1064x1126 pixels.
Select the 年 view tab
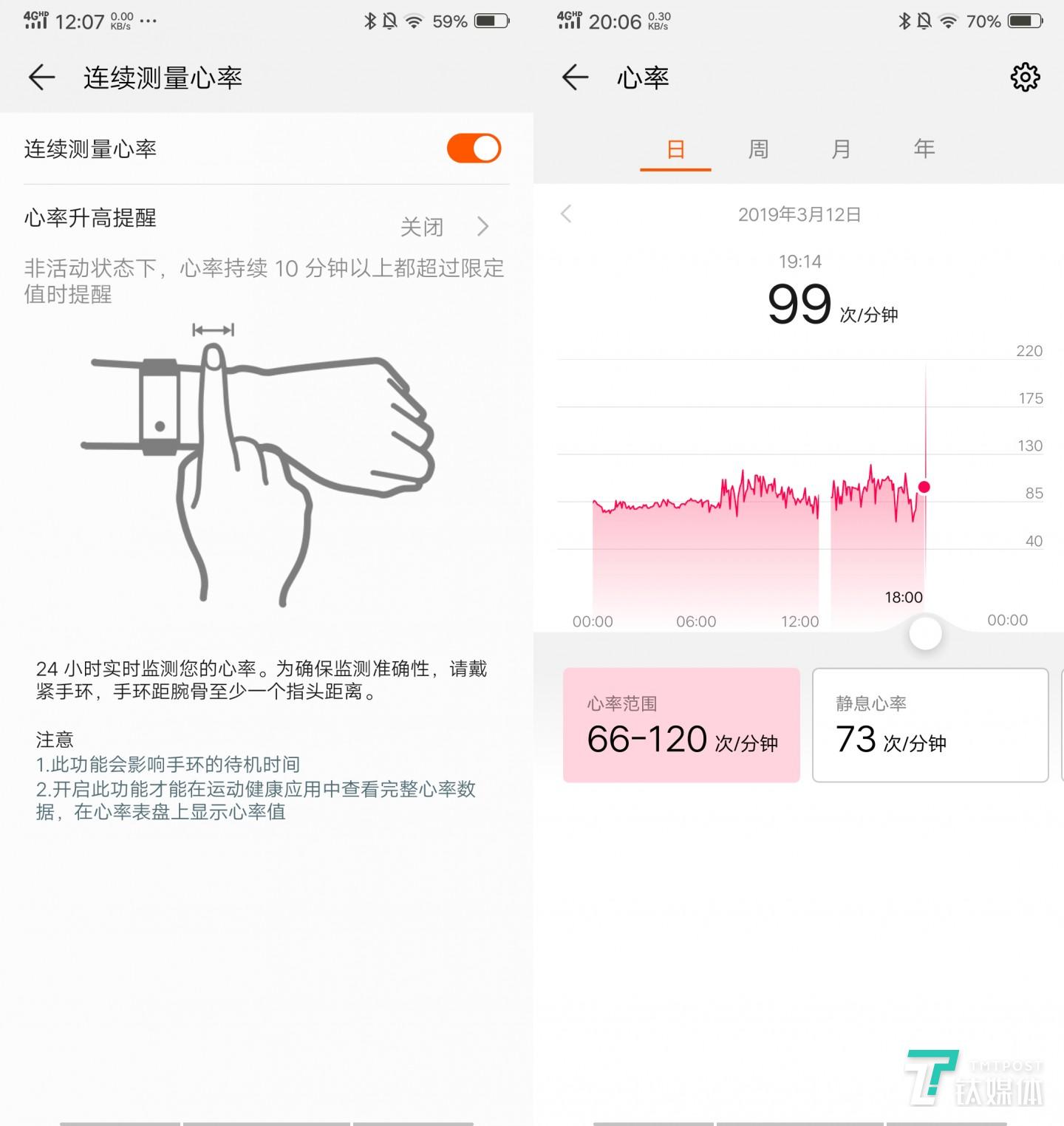(924, 148)
